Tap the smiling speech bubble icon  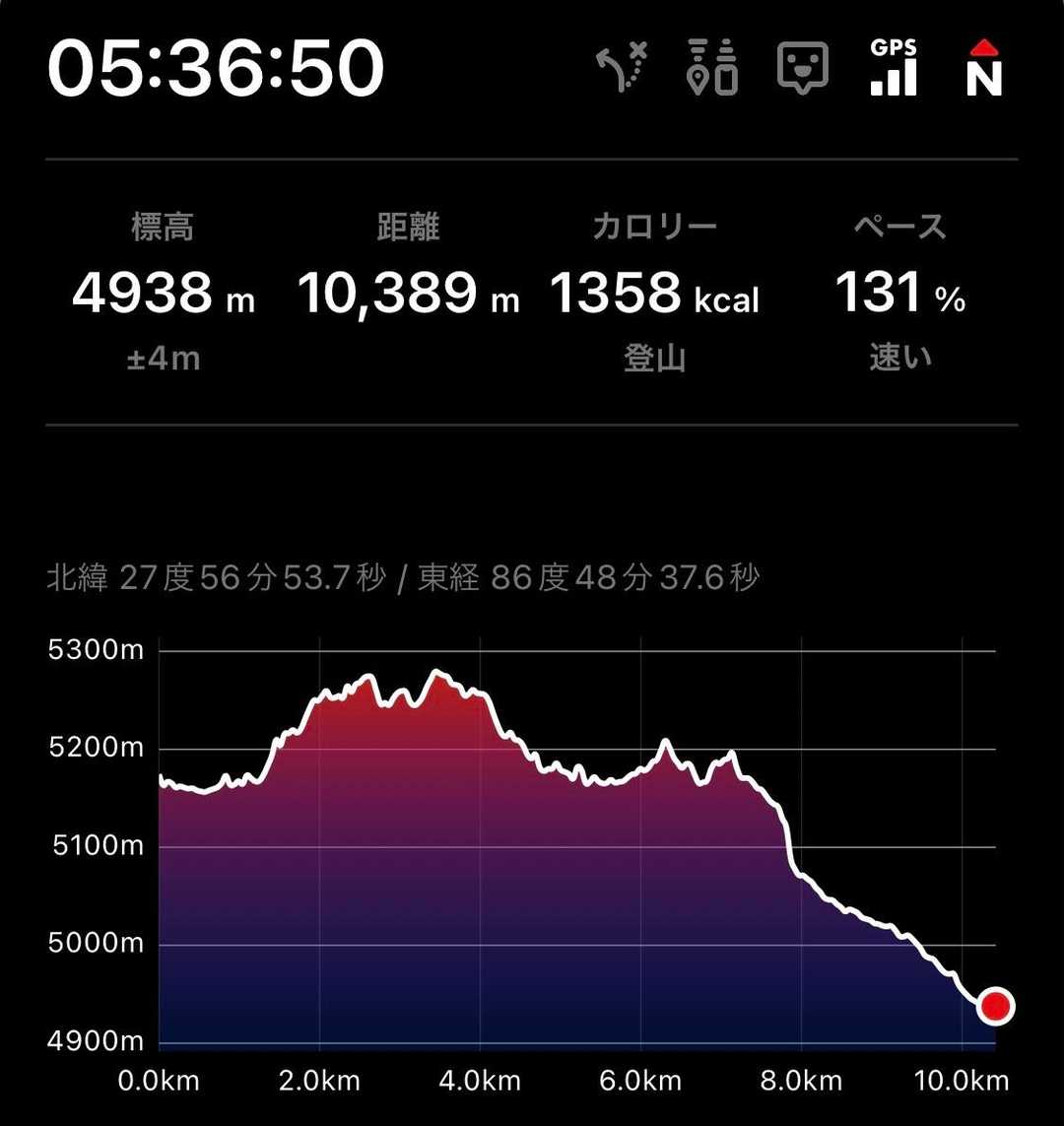[x=802, y=68]
